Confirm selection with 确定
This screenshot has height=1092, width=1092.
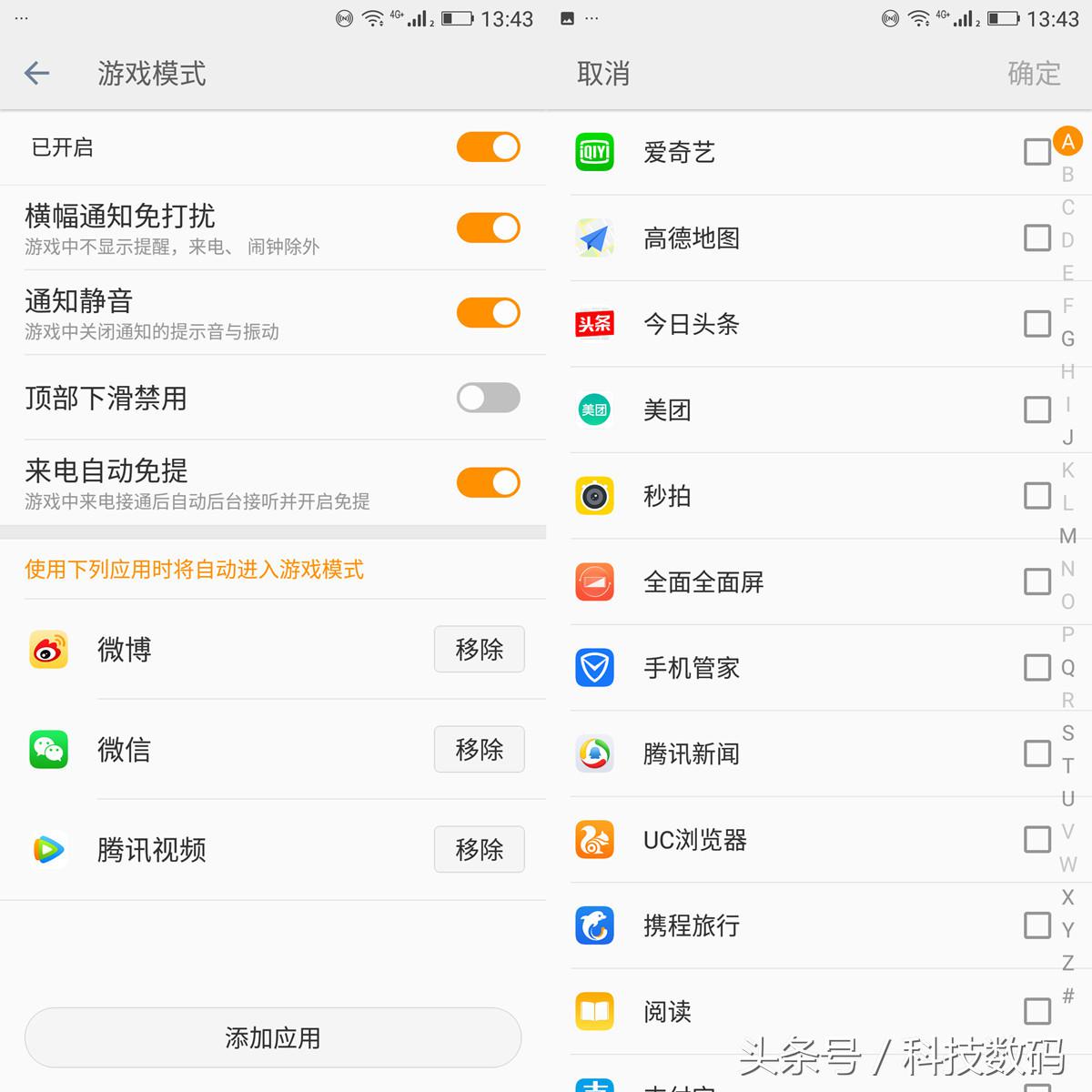(x=1034, y=74)
